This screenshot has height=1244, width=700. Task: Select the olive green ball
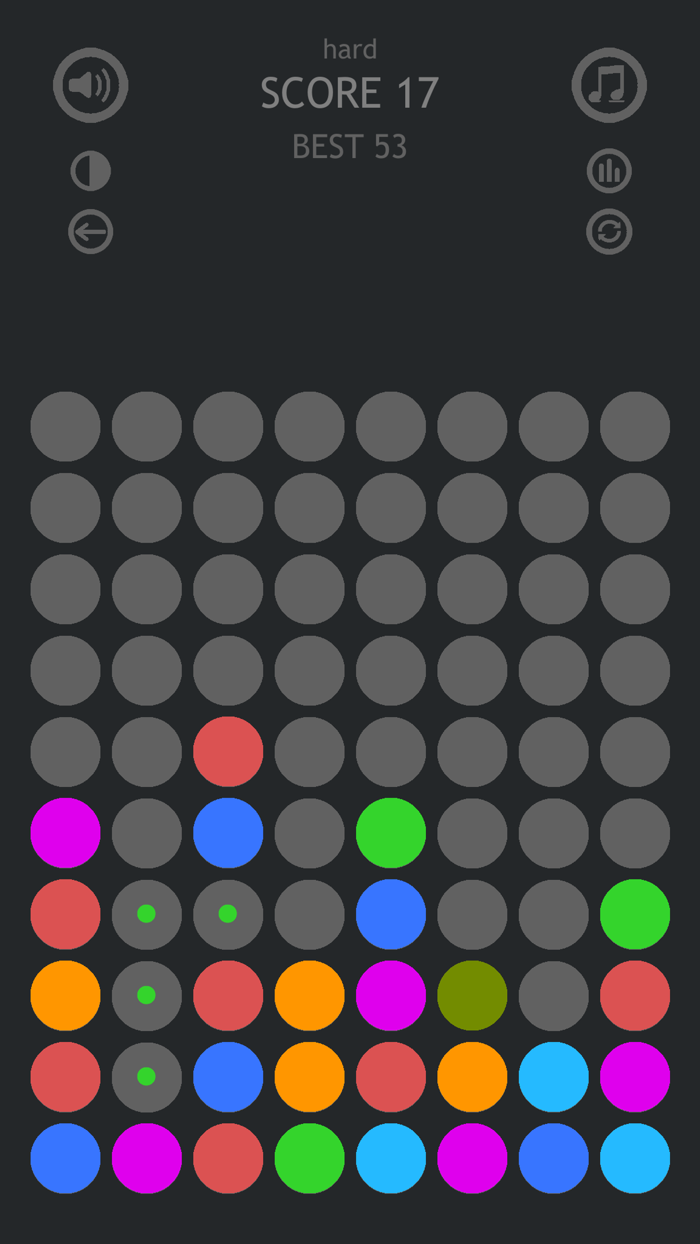(472, 996)
